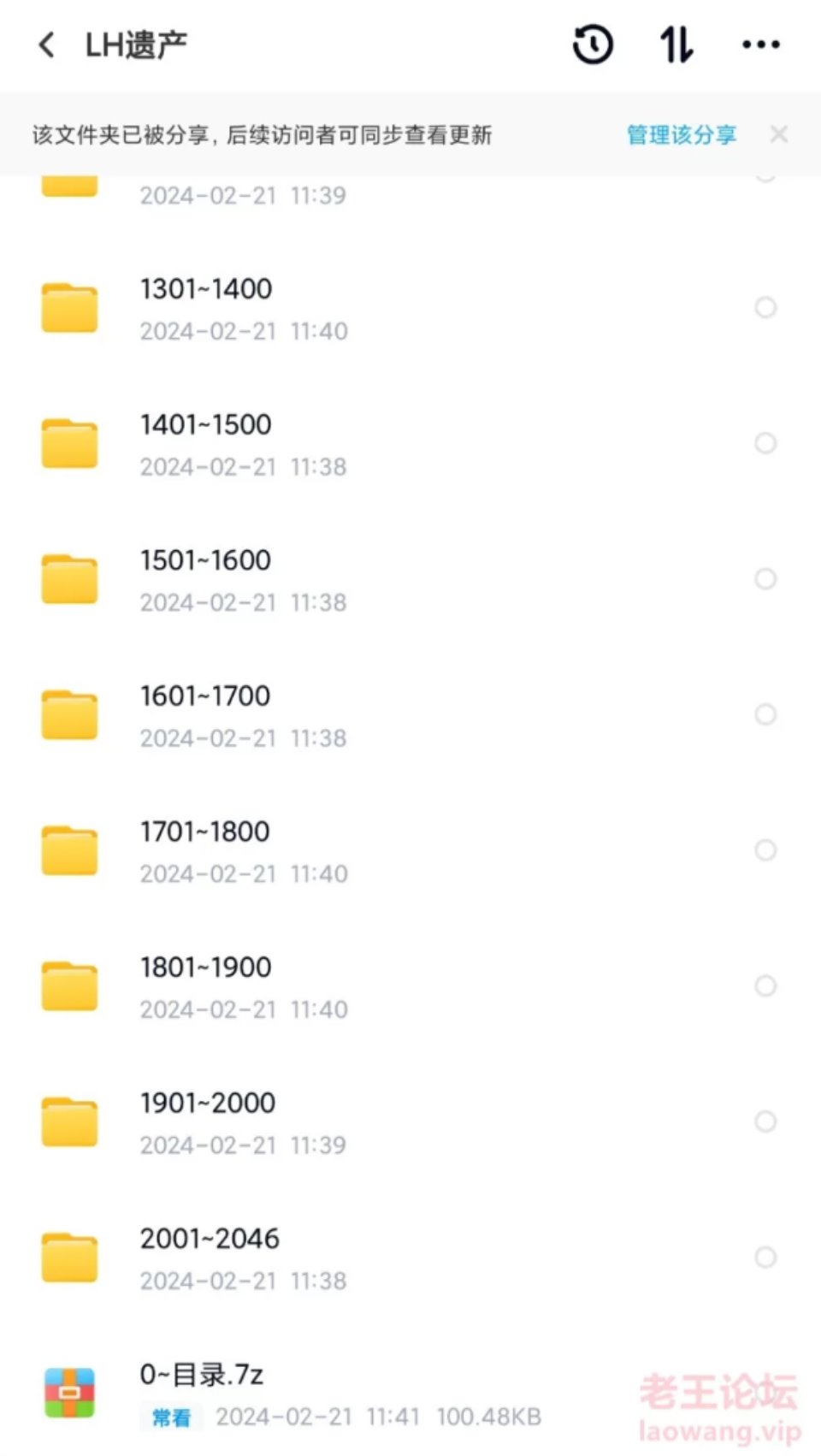Go back from LH遗产 folder
The image size is (821, 1456).
tap(47, 44)
